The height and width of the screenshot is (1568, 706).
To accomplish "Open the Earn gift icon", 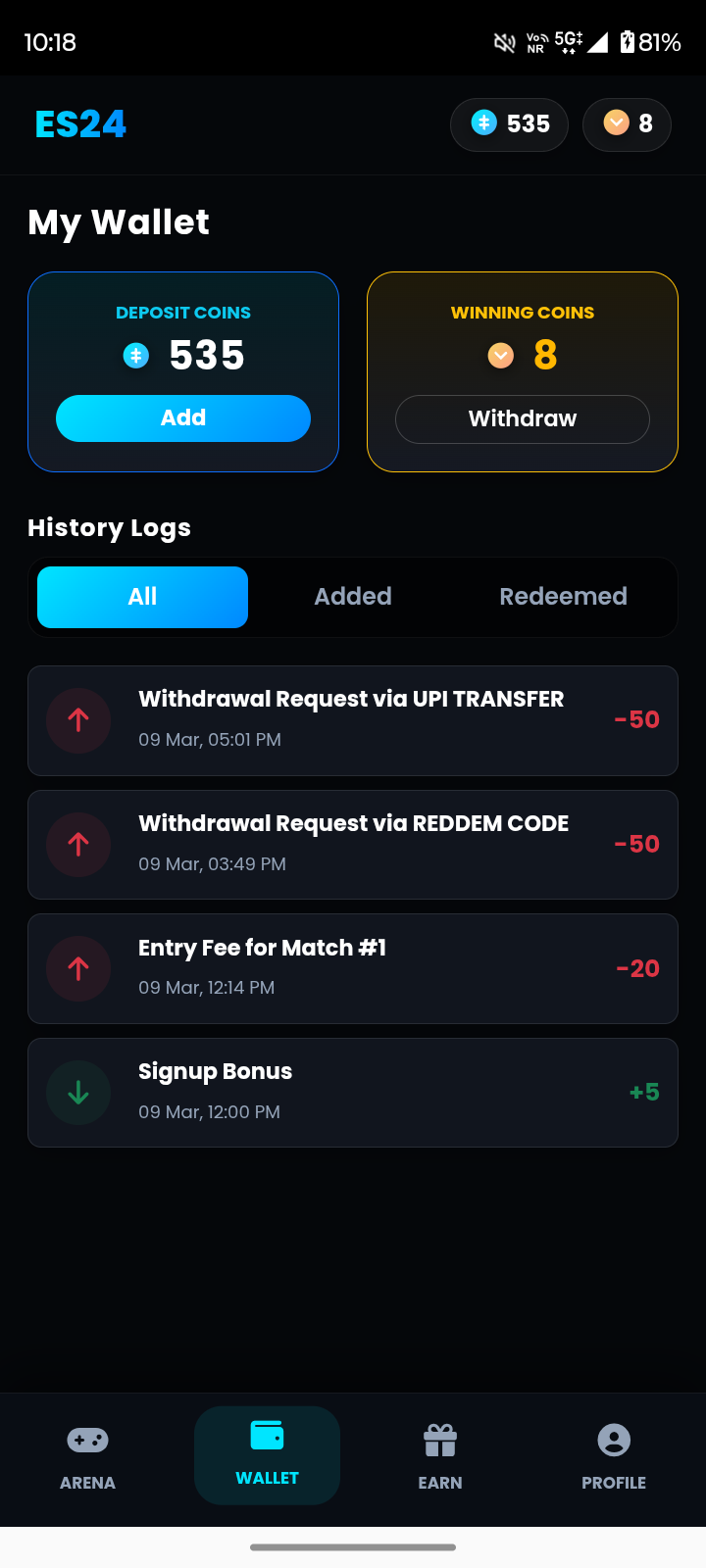I will (x=439, y=1440).
